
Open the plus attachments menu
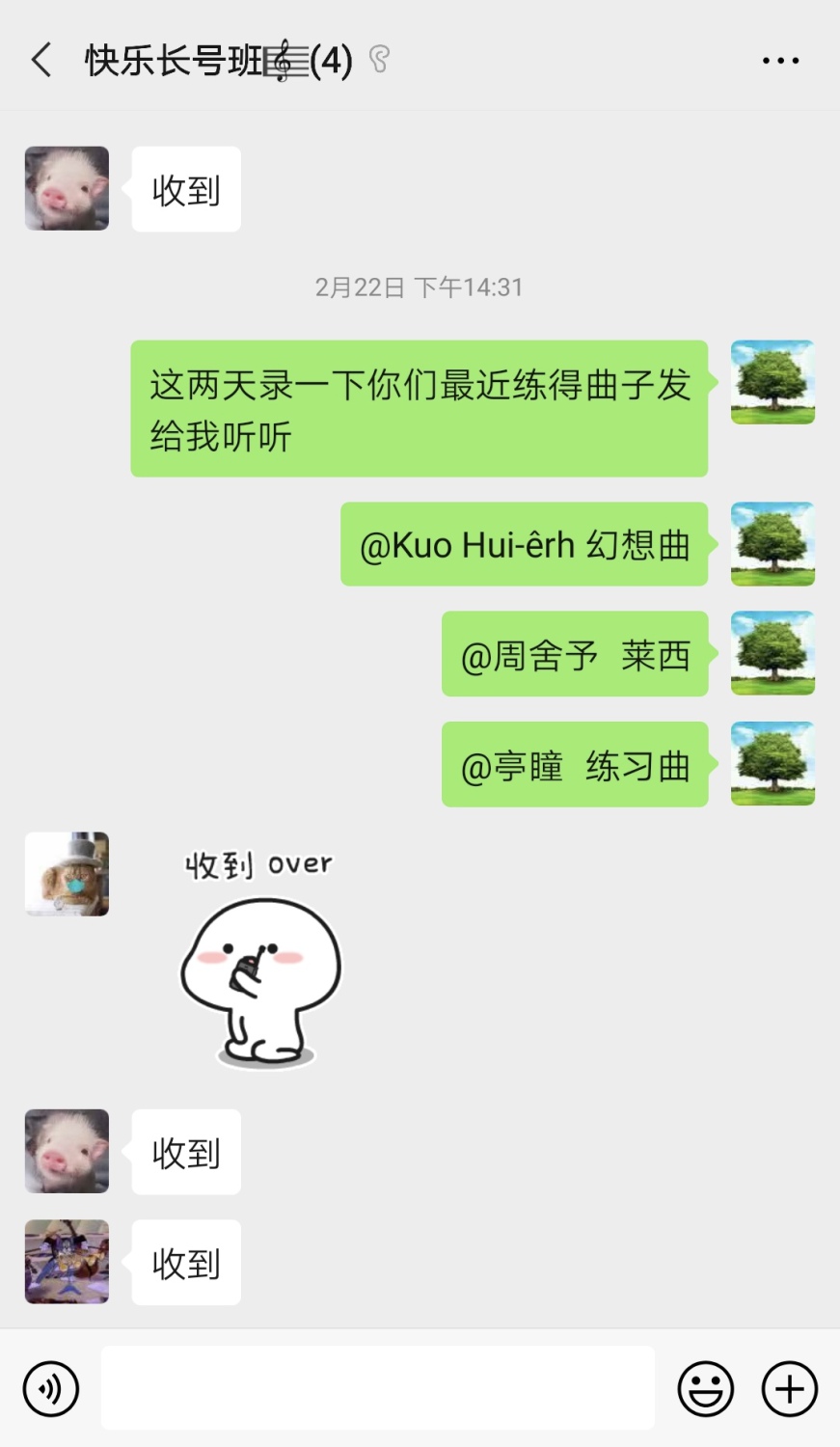790,1389
